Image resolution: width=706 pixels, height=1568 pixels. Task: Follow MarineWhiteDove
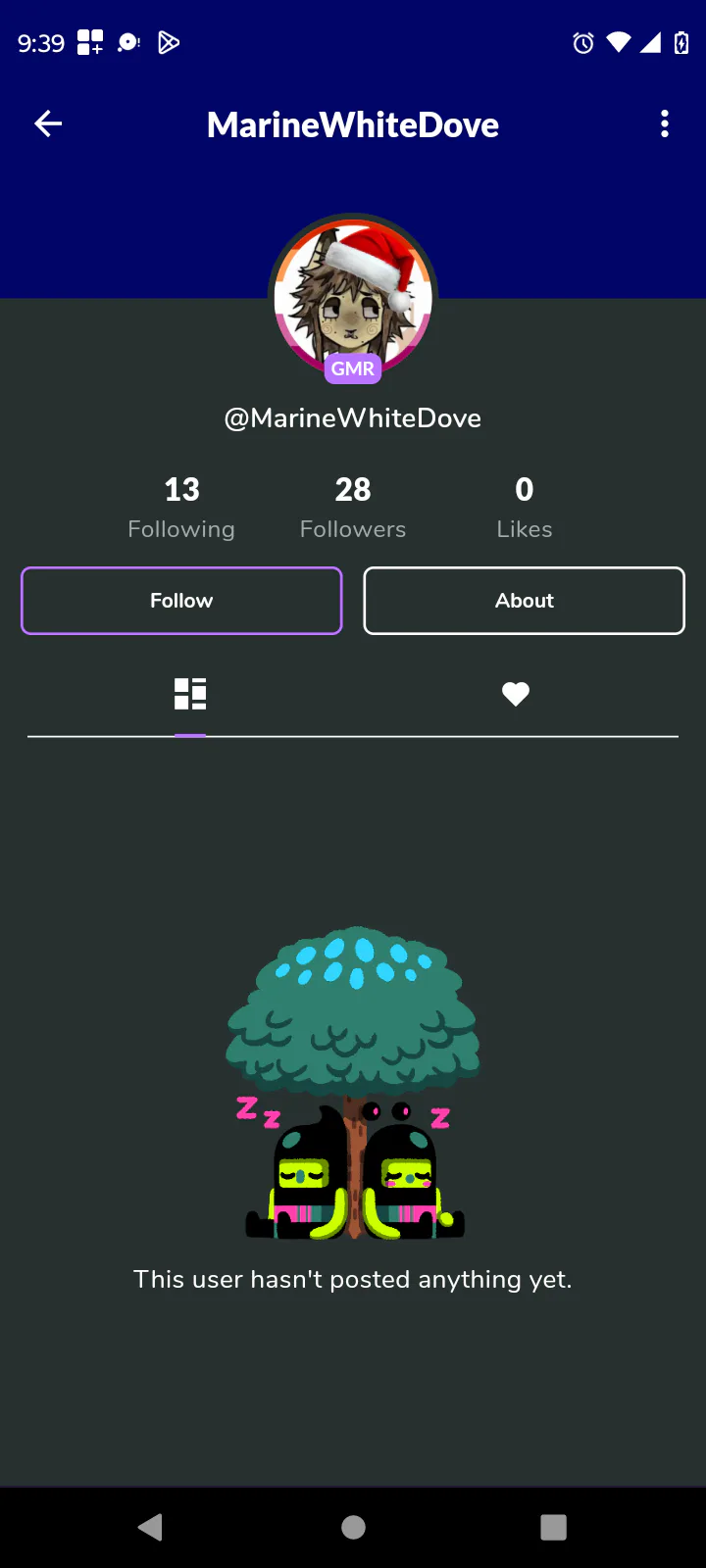point(181,601)
